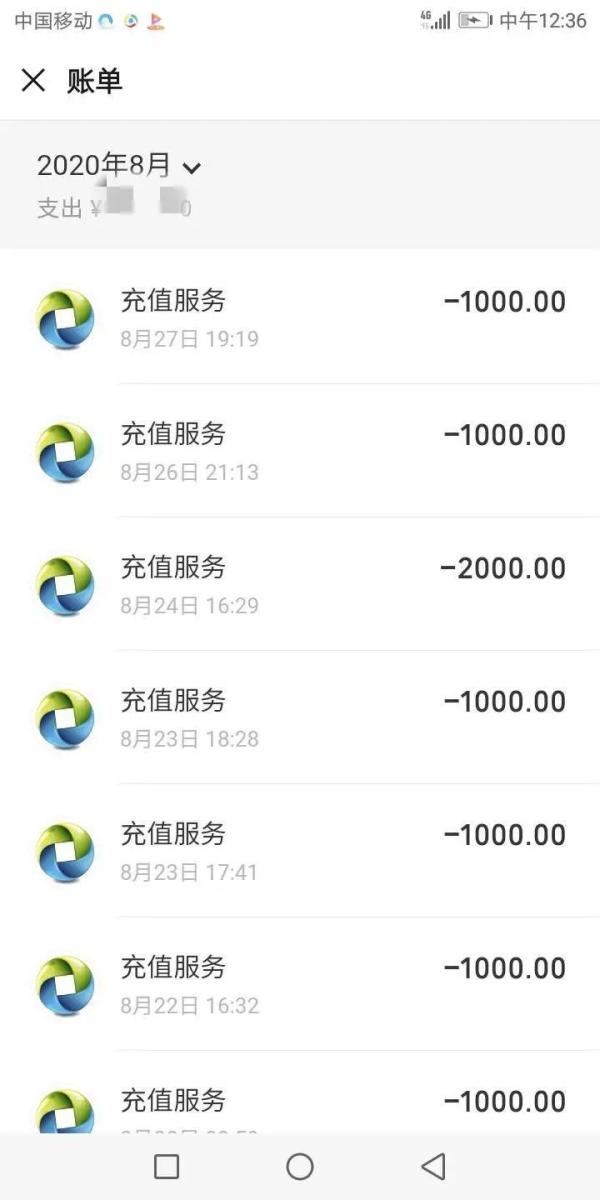
Task: View the 充值服务 transaction on 8月26日 21:13
Action: [300, 451]
